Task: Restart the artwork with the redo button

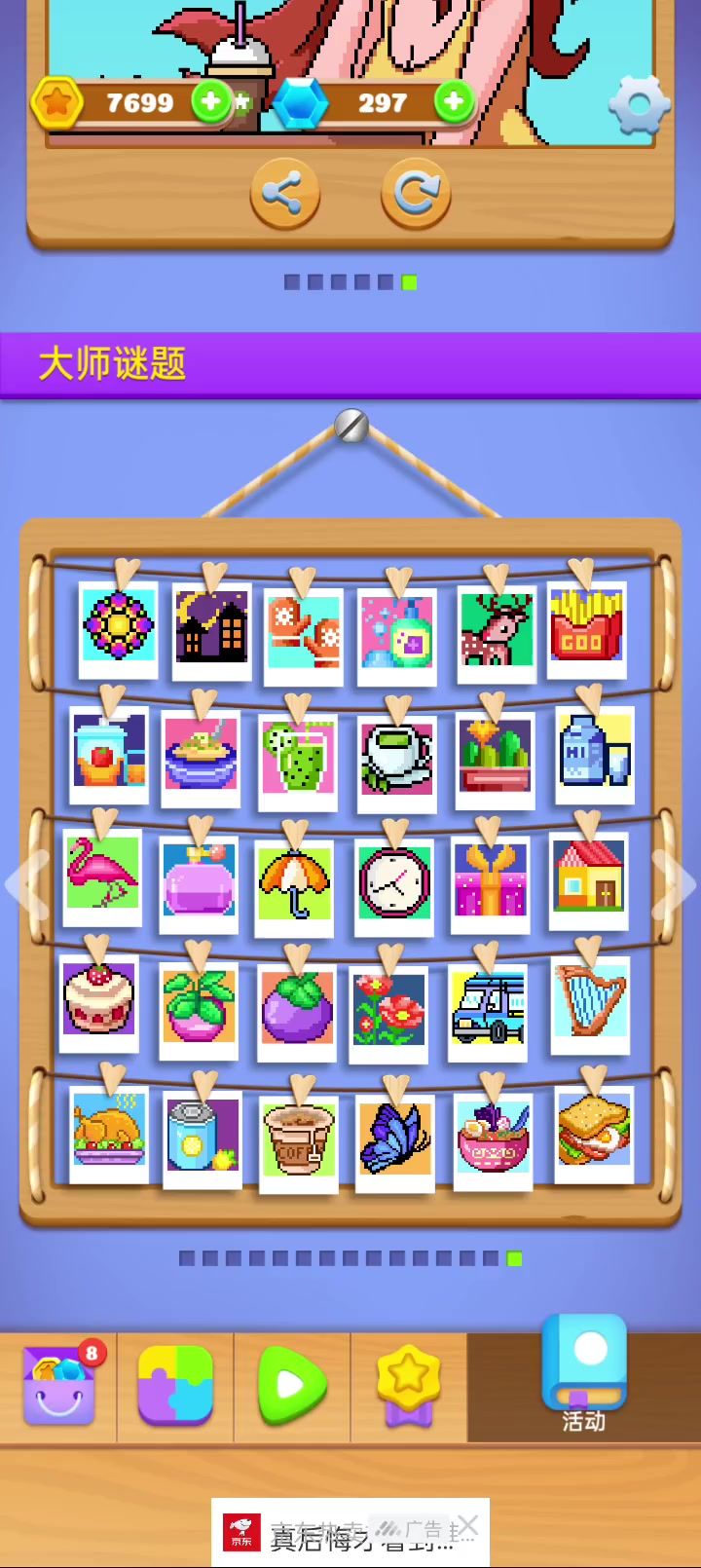Action: click(416, 194)
